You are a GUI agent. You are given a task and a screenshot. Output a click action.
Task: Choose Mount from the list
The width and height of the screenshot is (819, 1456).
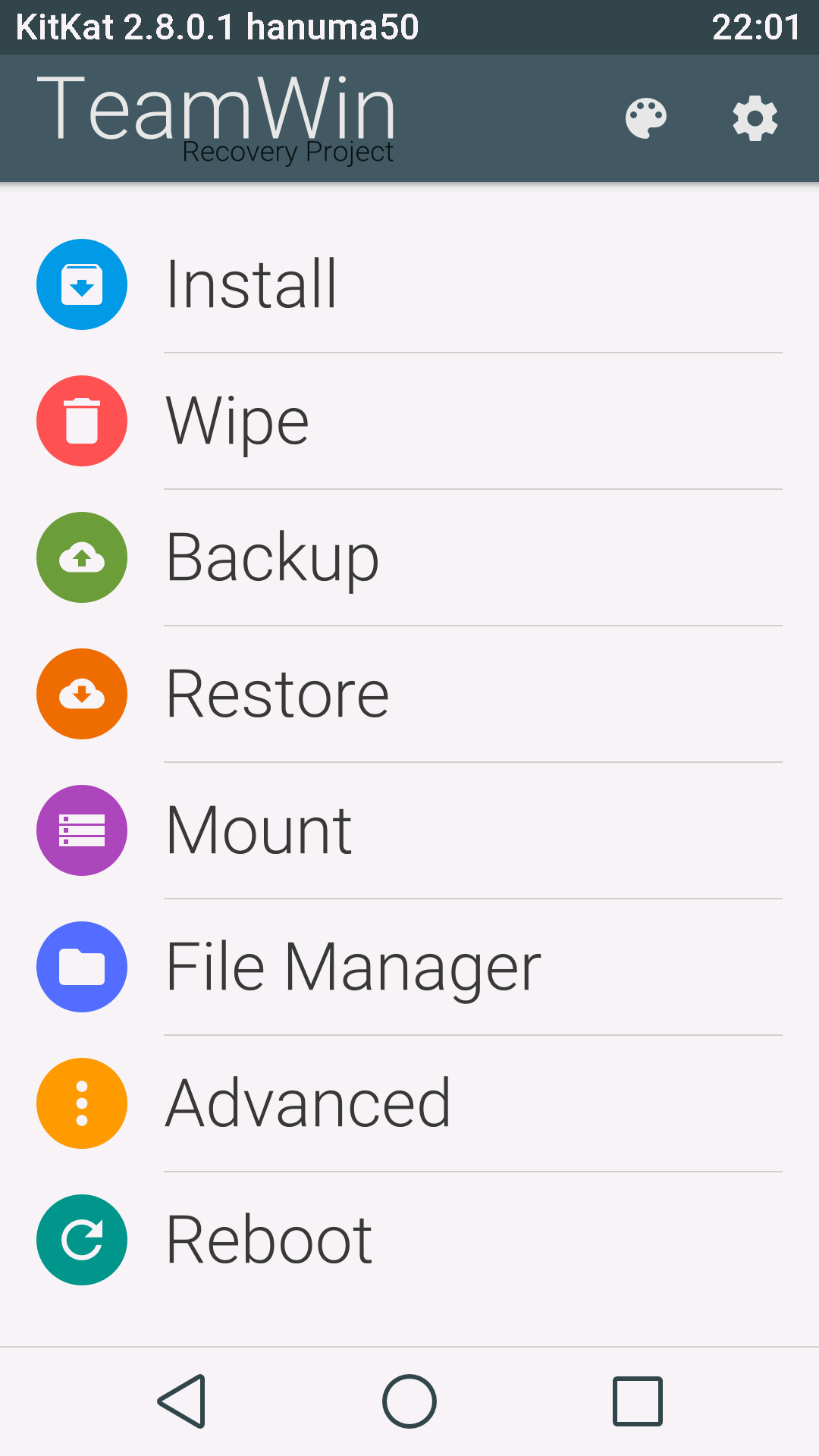(x=258, y=830)
